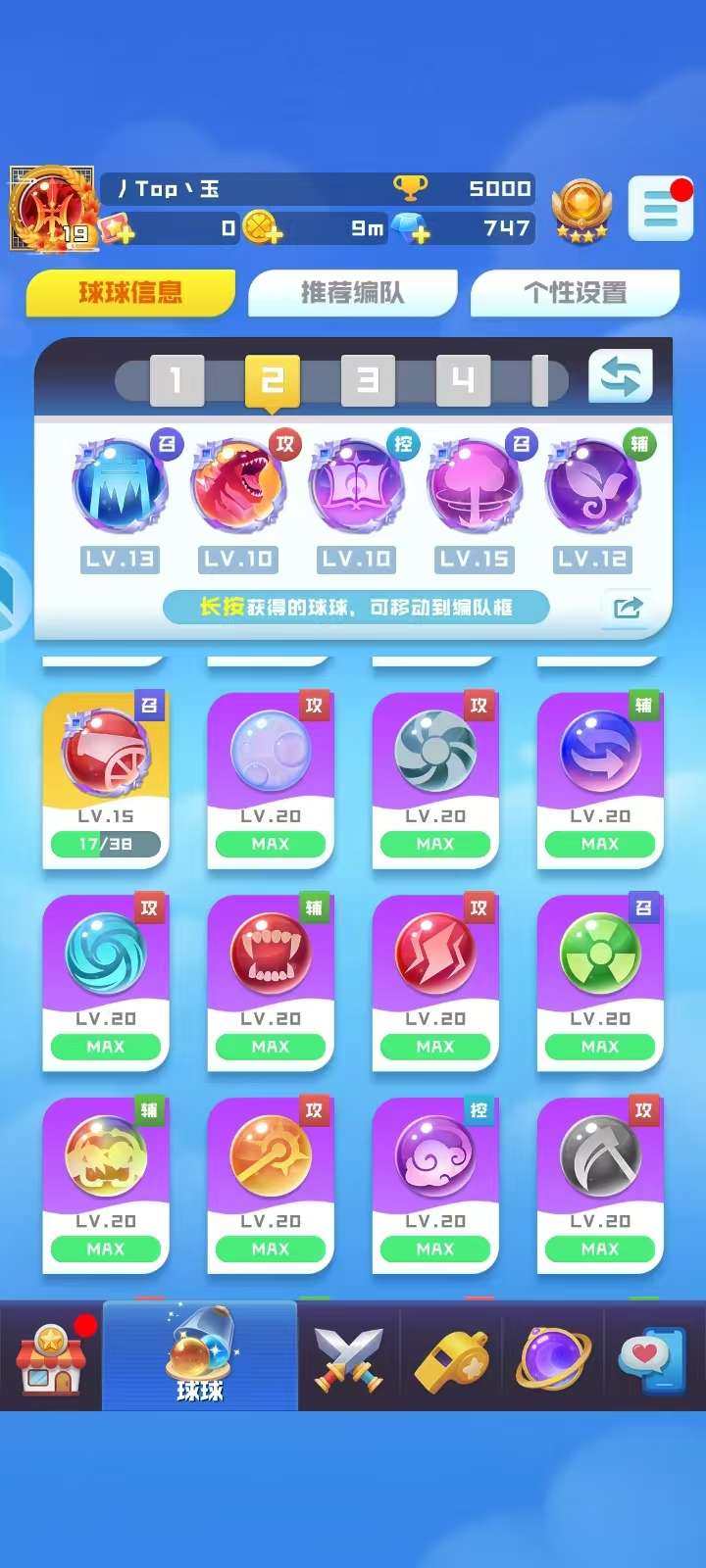
Task: Open the purple planet tab
Action: click(x=553, y=1358)
